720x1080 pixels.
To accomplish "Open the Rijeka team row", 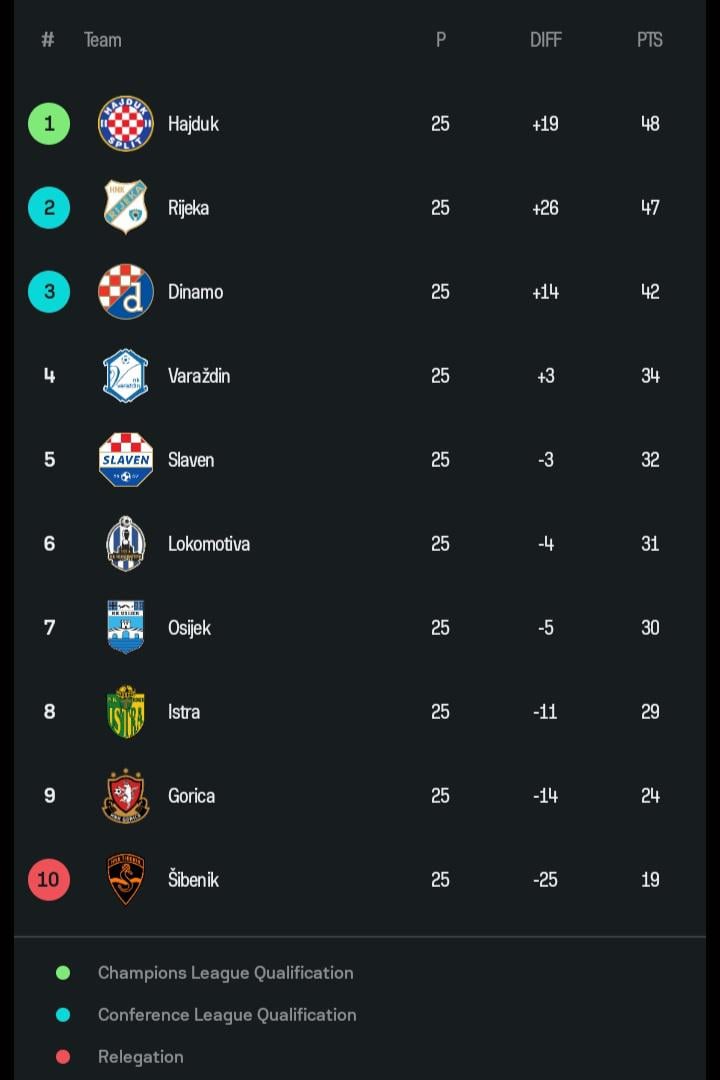I will click(360, 208).
